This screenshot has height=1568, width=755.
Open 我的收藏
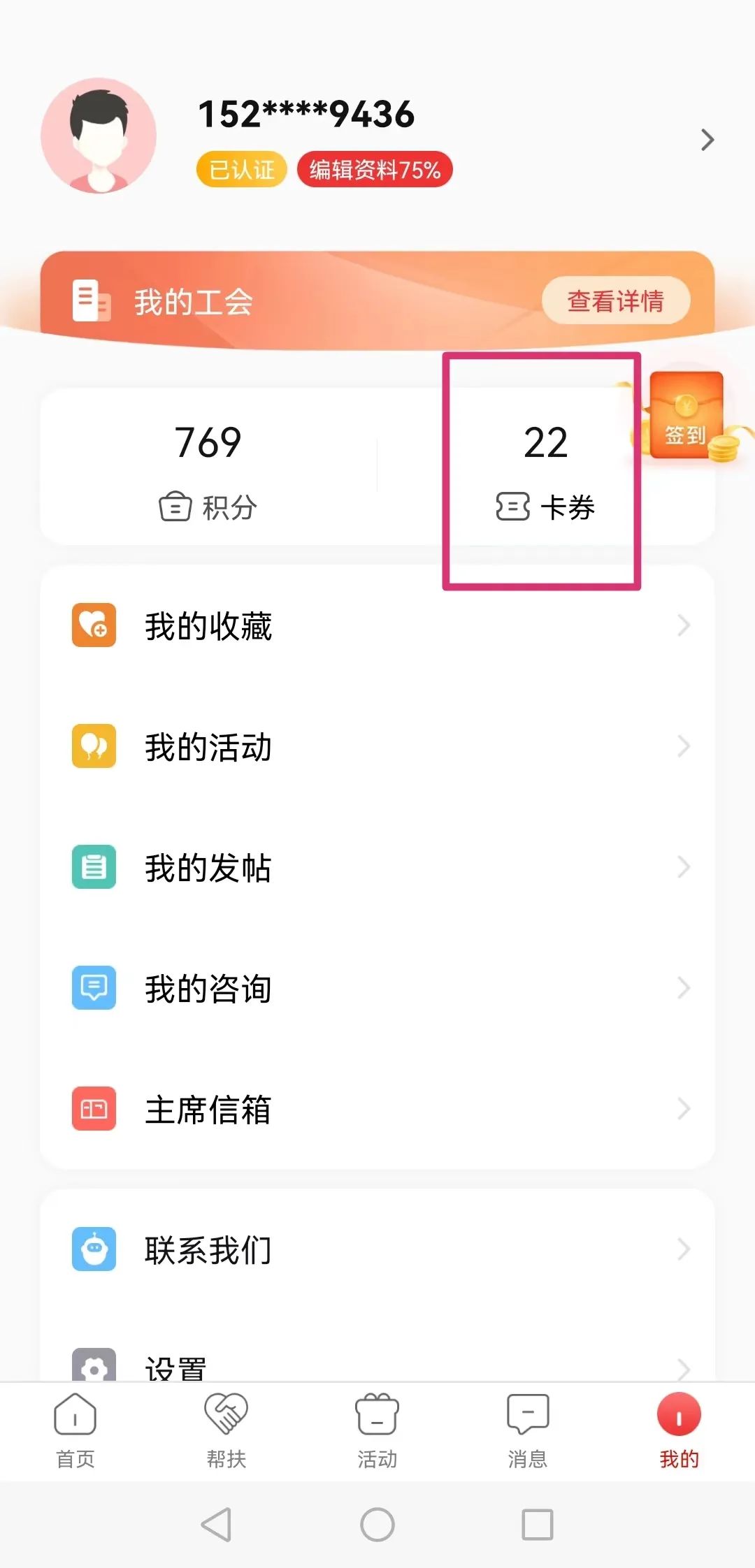coord(377,625)
